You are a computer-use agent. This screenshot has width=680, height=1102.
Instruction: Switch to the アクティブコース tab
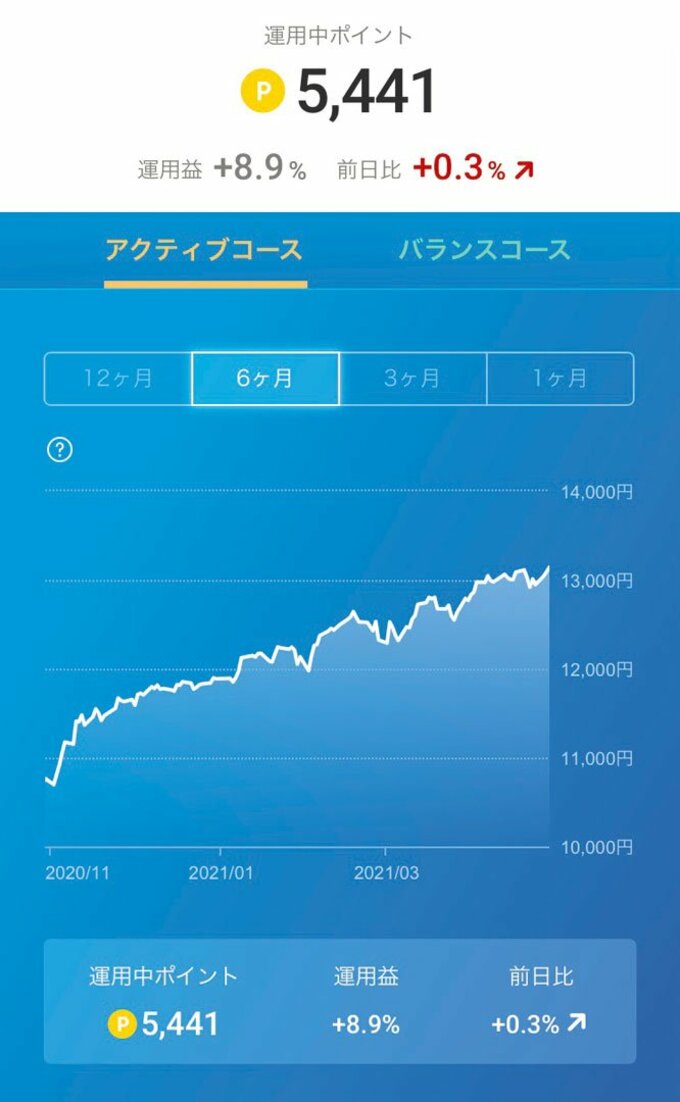coord(204,250)
